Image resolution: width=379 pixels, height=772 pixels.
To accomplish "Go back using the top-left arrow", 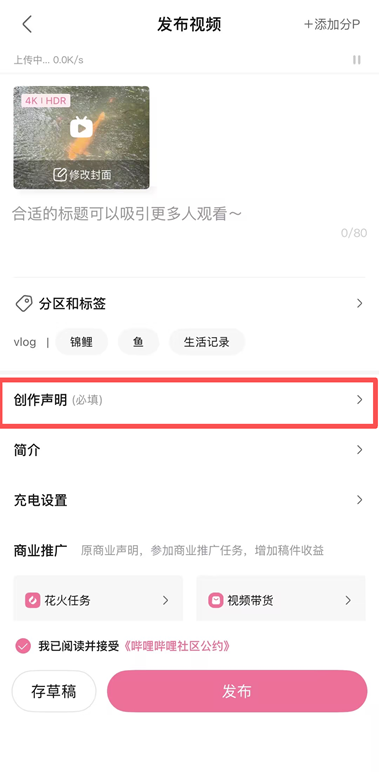I will point(27,24).
